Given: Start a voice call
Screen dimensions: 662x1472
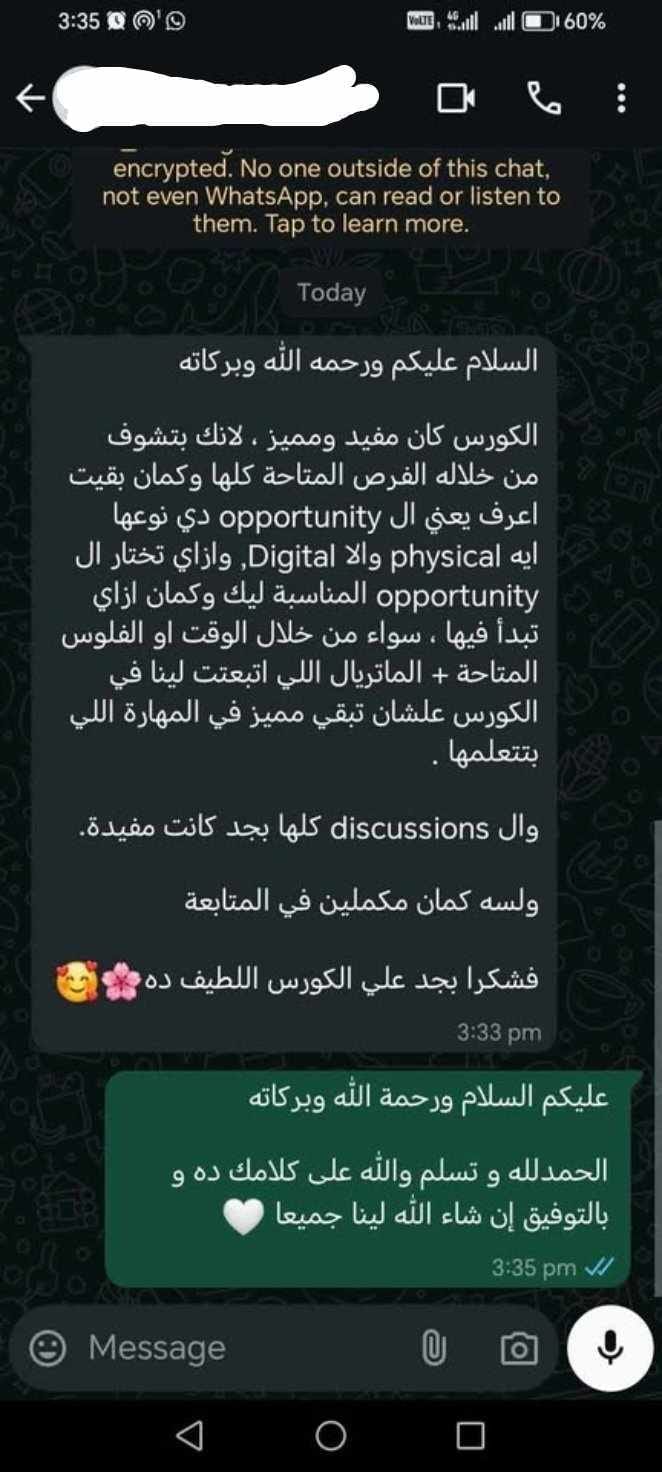Looking at the screenshot, I should (543, 98).
